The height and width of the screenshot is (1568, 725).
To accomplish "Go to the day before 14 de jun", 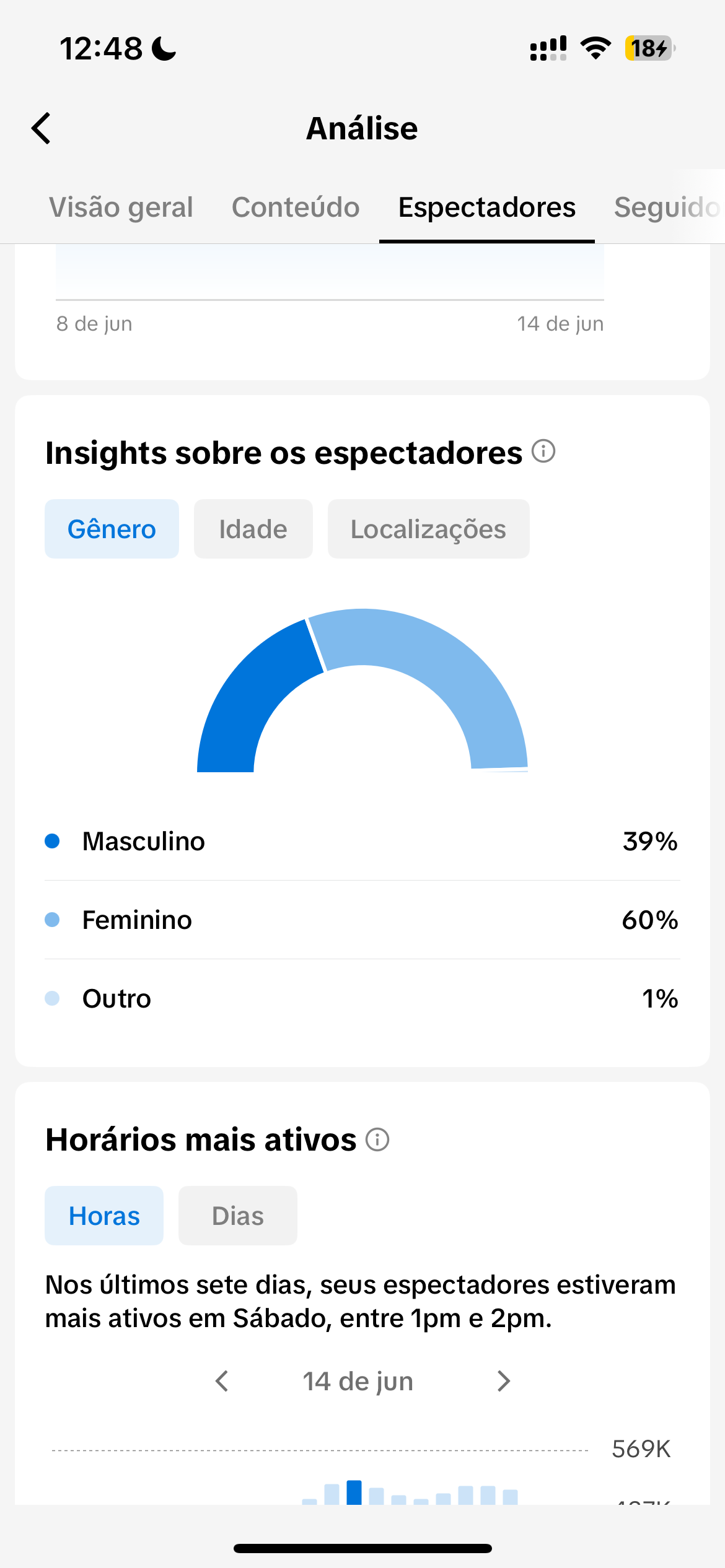I will [222, 1381].
